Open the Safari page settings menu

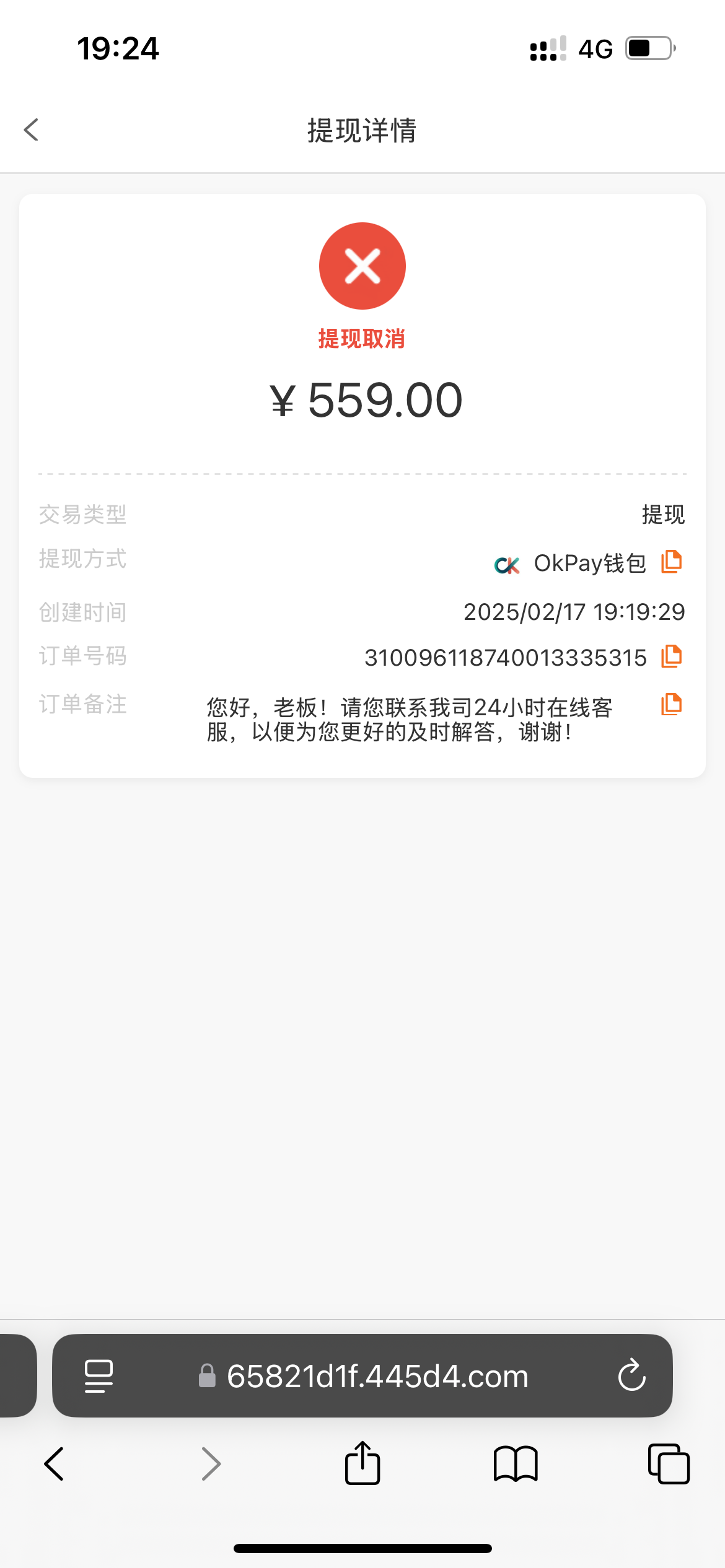(x=99, y=1376)
